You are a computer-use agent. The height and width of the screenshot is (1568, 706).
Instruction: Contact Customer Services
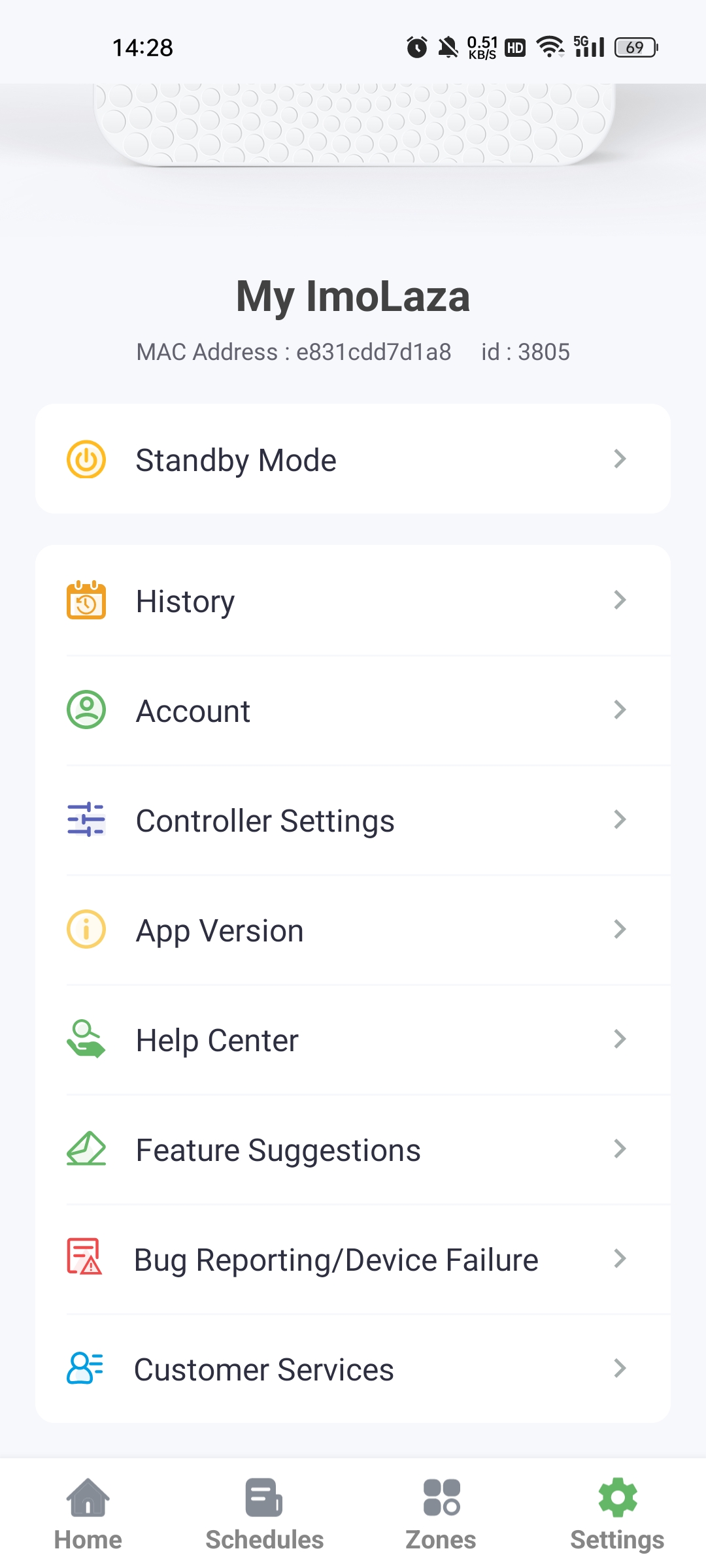click(x=353, y=1368)
